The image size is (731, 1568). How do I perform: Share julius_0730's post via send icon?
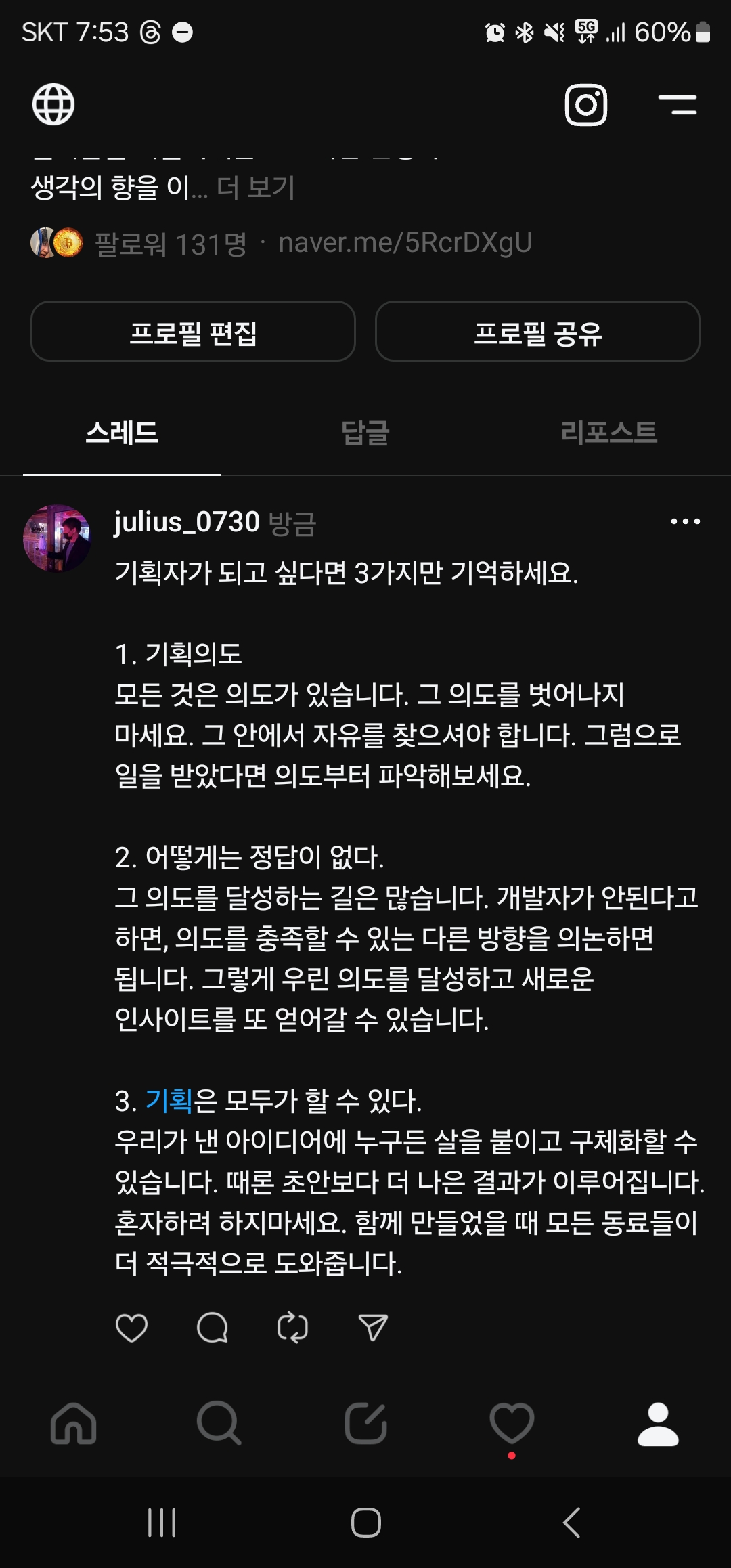coord(373,1328)
